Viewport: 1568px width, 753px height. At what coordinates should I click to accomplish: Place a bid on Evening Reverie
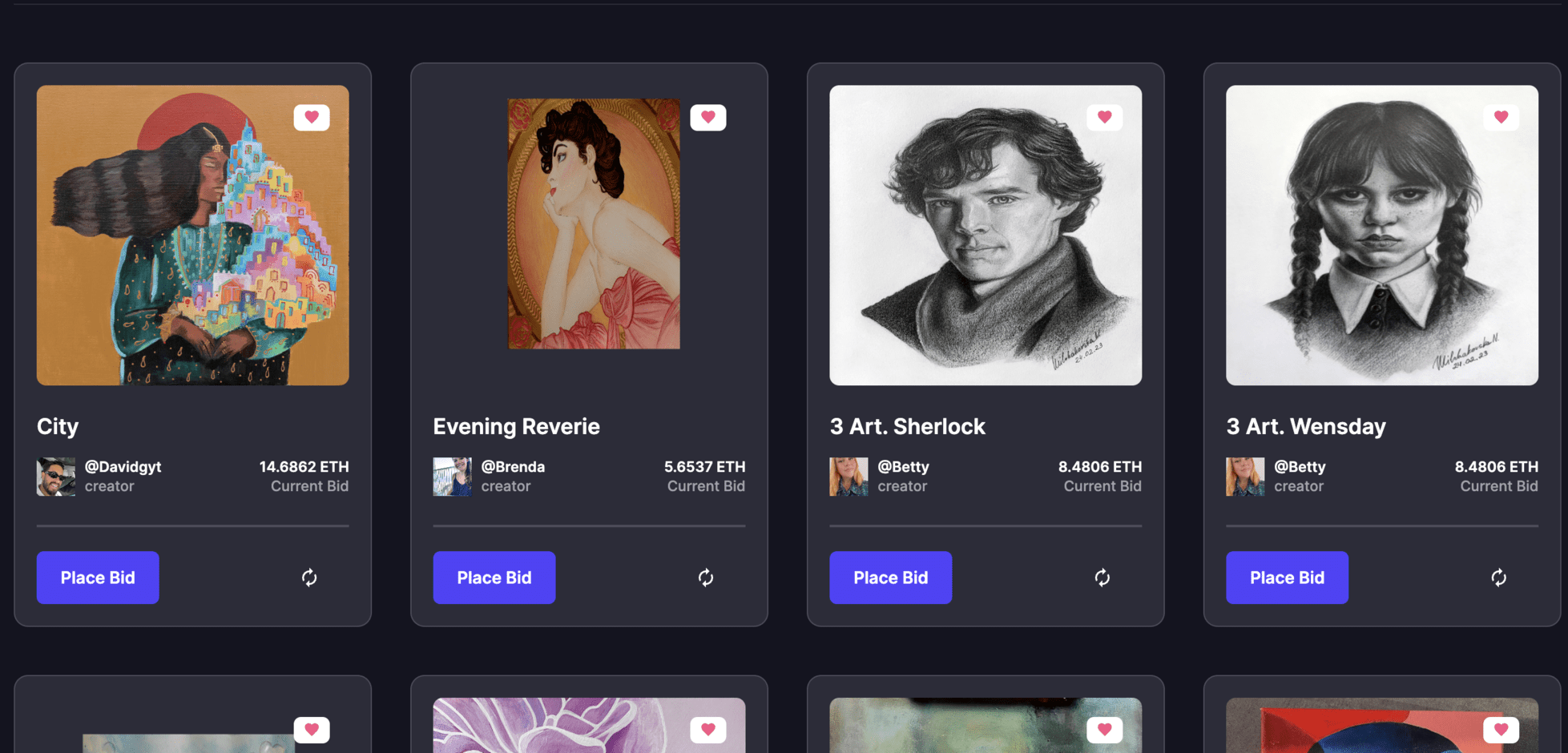[x=494, y=577]
